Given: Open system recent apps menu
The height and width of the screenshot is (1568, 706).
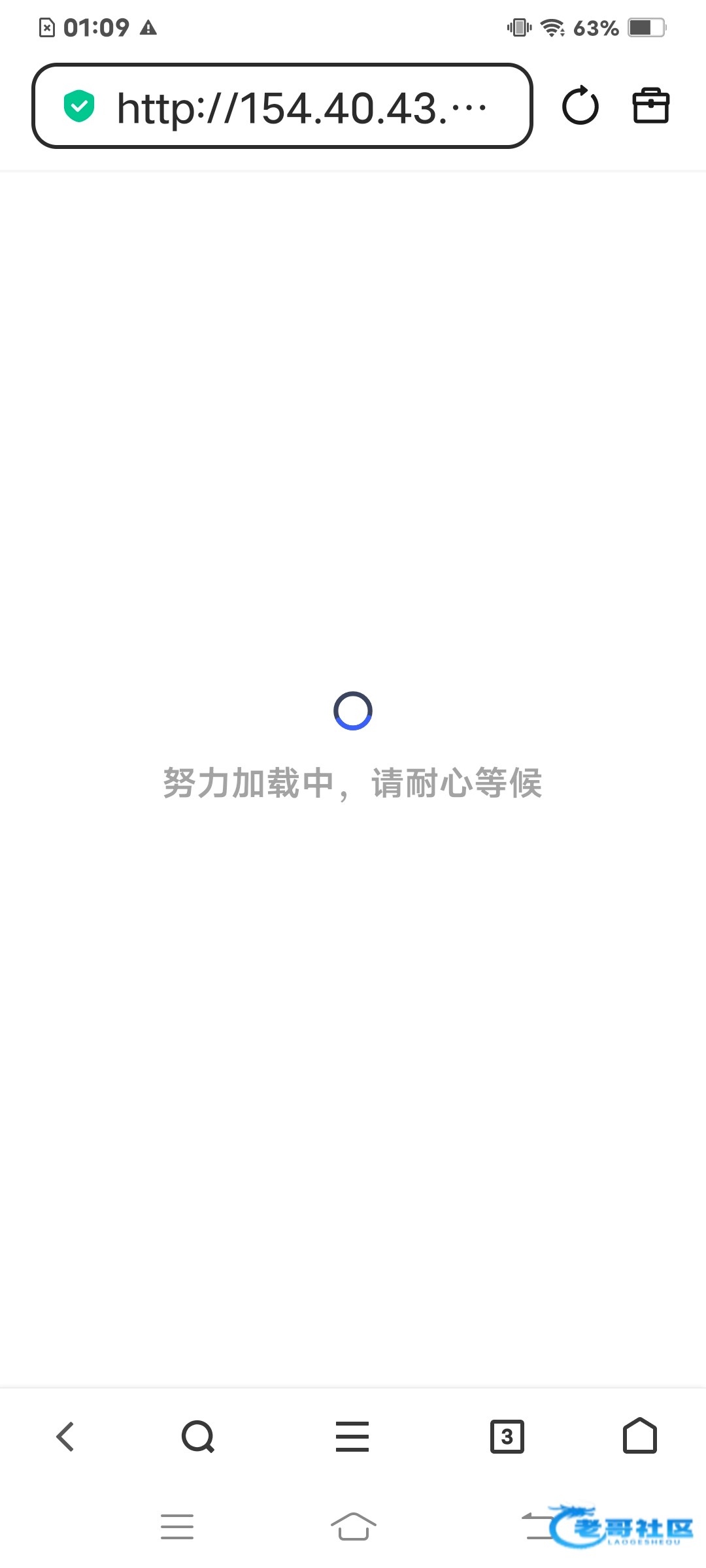Looking at the screenshot, I should pyautogui.click(x=177, y=1527).
